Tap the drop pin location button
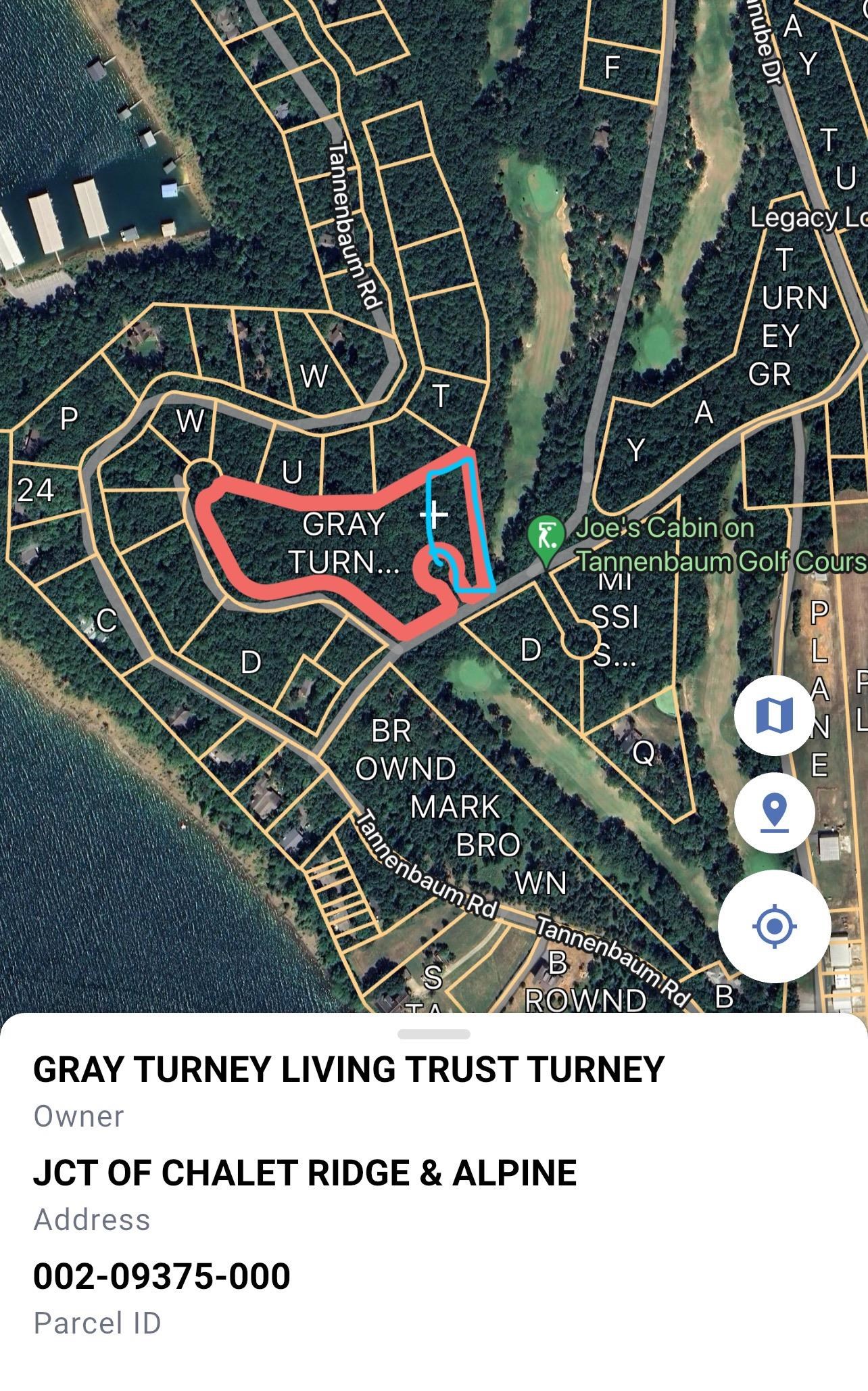Image resolution: width=868 pixels, height=1391 pixels. (x=774, y=812)
